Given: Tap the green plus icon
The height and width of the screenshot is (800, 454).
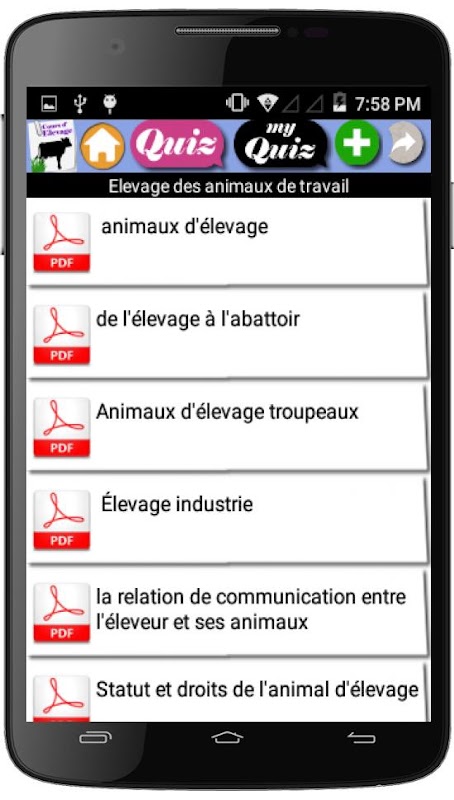Looking at the screenshot, I should click(x=357, y=143).
